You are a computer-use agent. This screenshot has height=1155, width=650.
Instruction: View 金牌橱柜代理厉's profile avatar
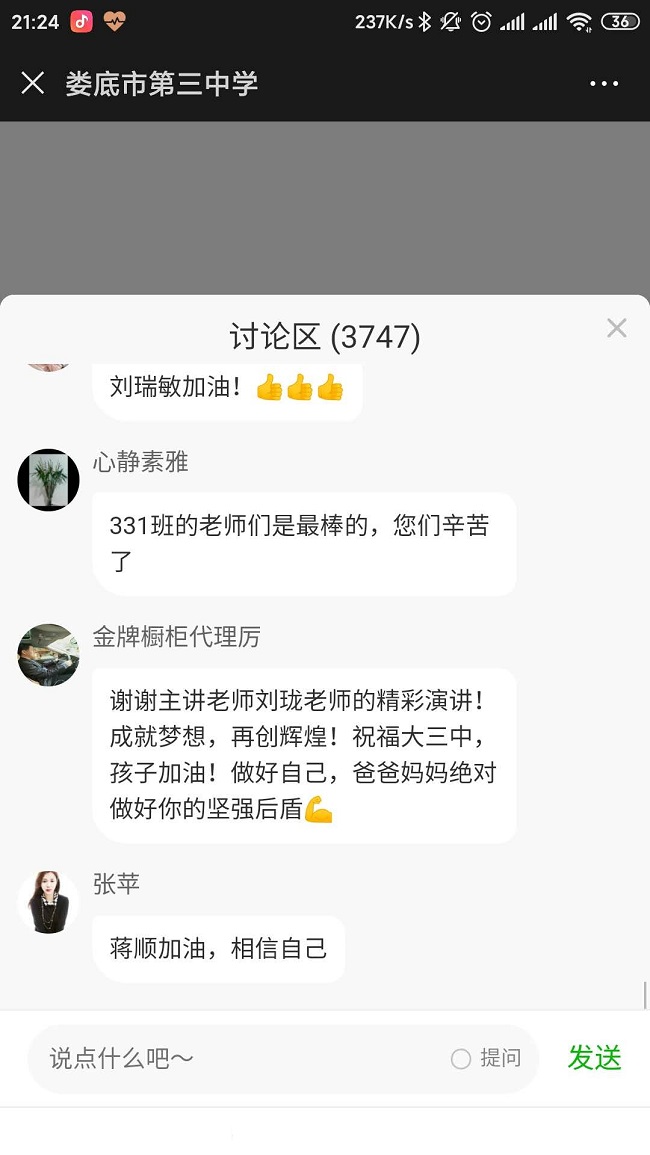coord(48,655)
